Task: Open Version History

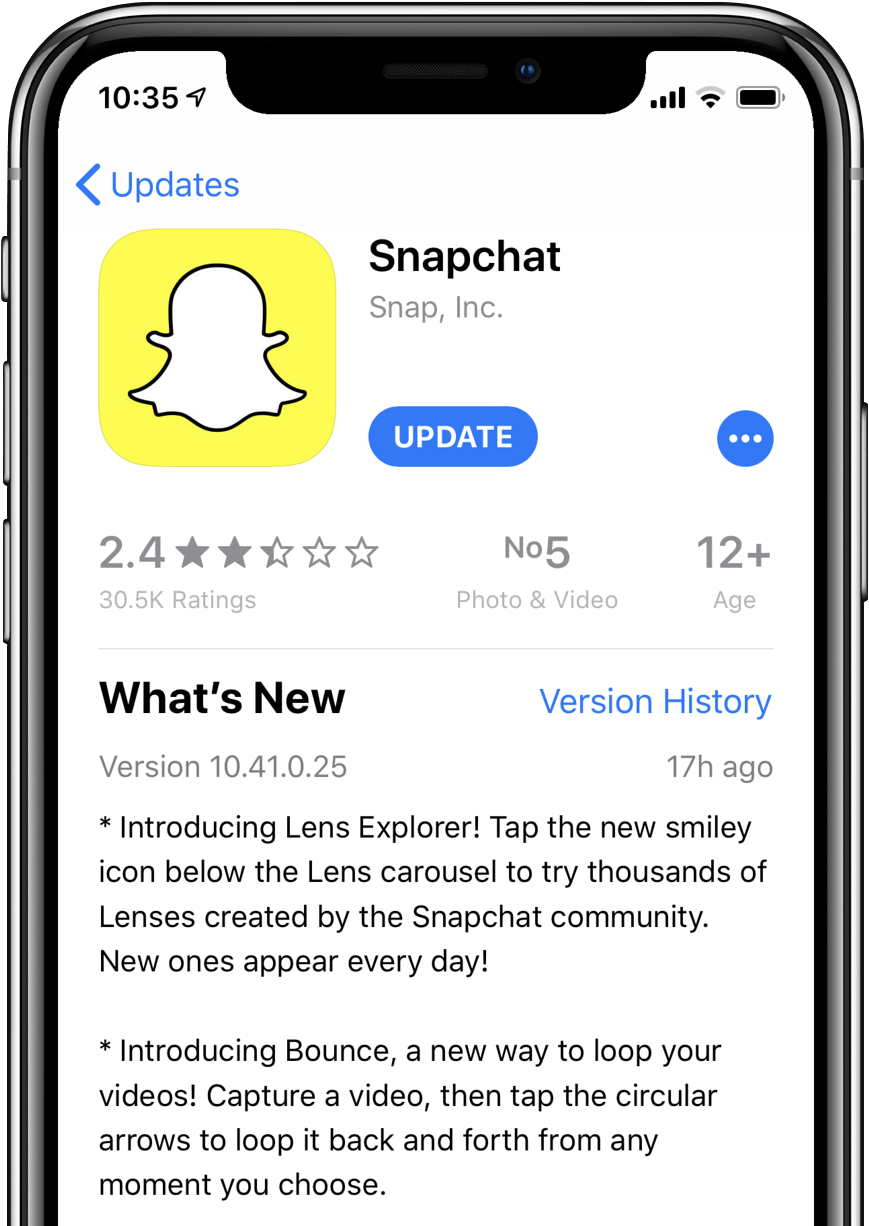Action: coord(655,701)
